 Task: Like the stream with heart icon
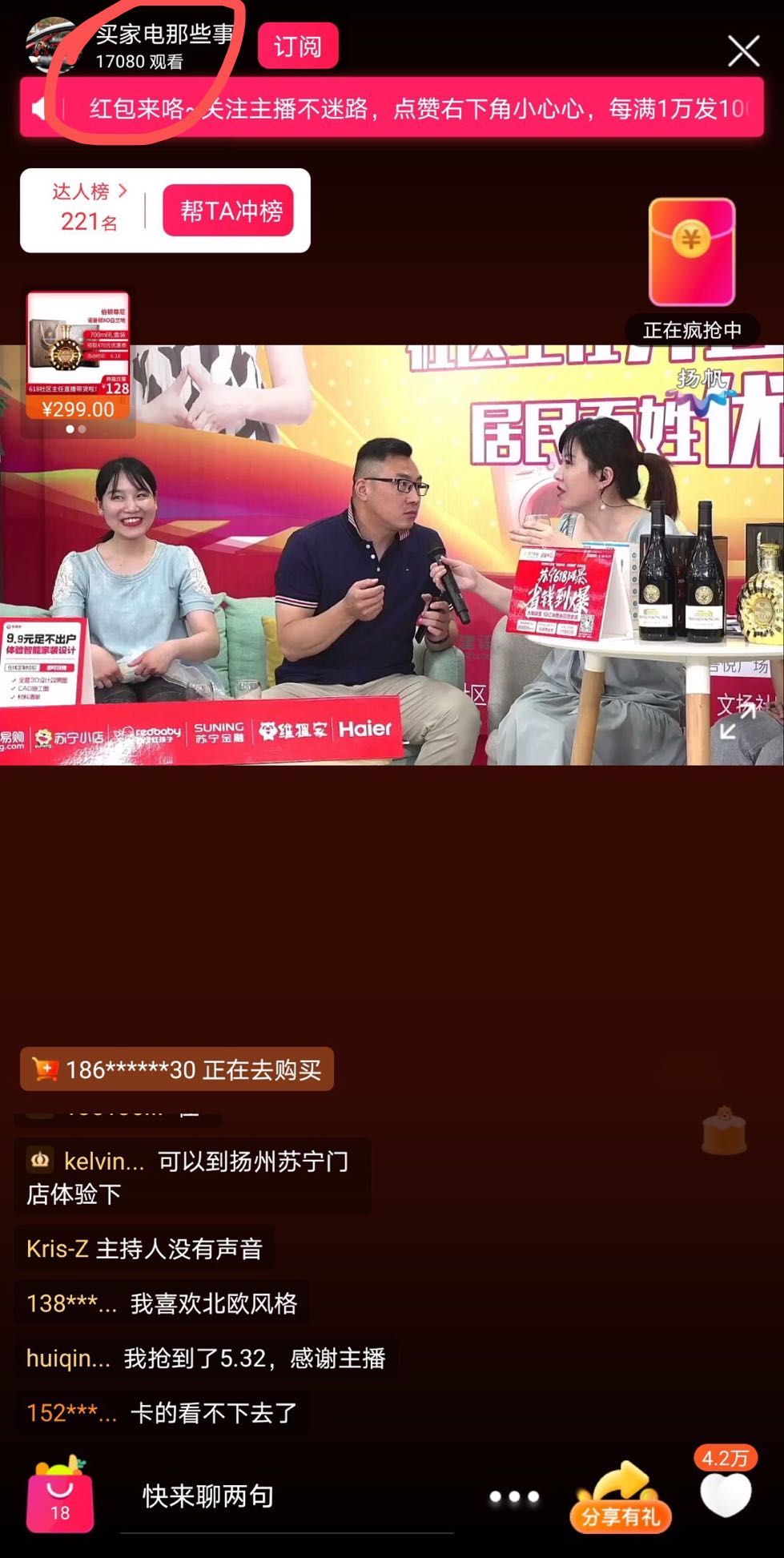pyautogui.click(x=726, y=1495)
